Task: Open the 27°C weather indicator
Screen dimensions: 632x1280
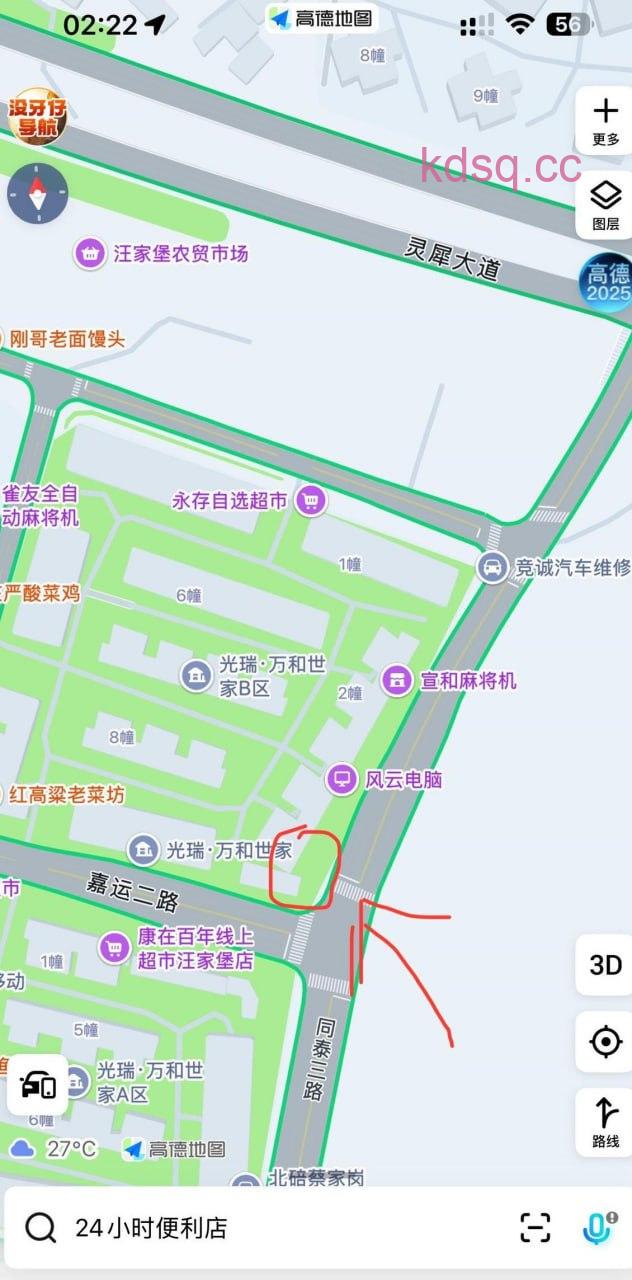Action: coord(57,1148)
